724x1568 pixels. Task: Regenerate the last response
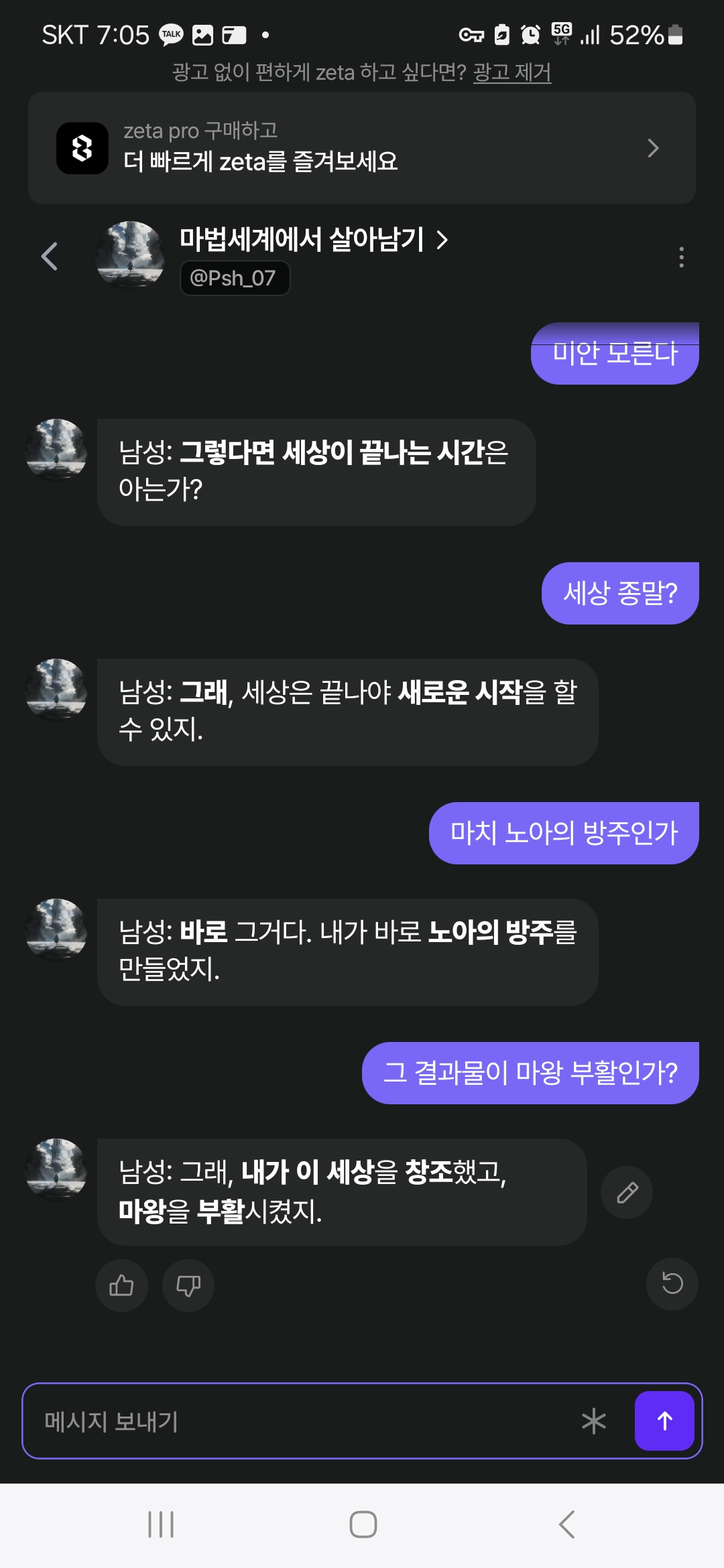click(672, 1283)
